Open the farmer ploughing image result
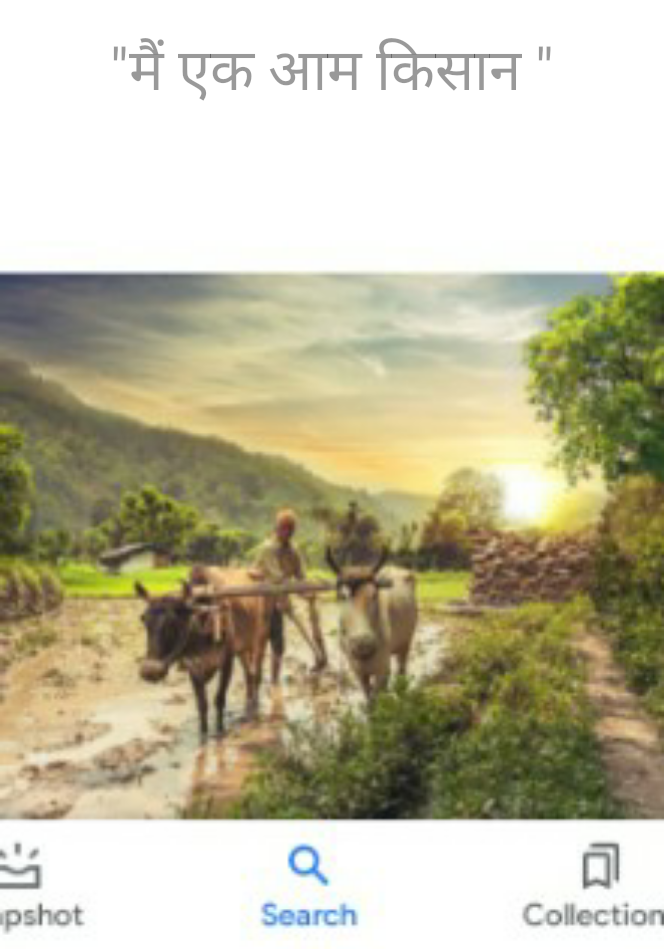The width and height of the screenshot is (664, 949). coord(332,545)
